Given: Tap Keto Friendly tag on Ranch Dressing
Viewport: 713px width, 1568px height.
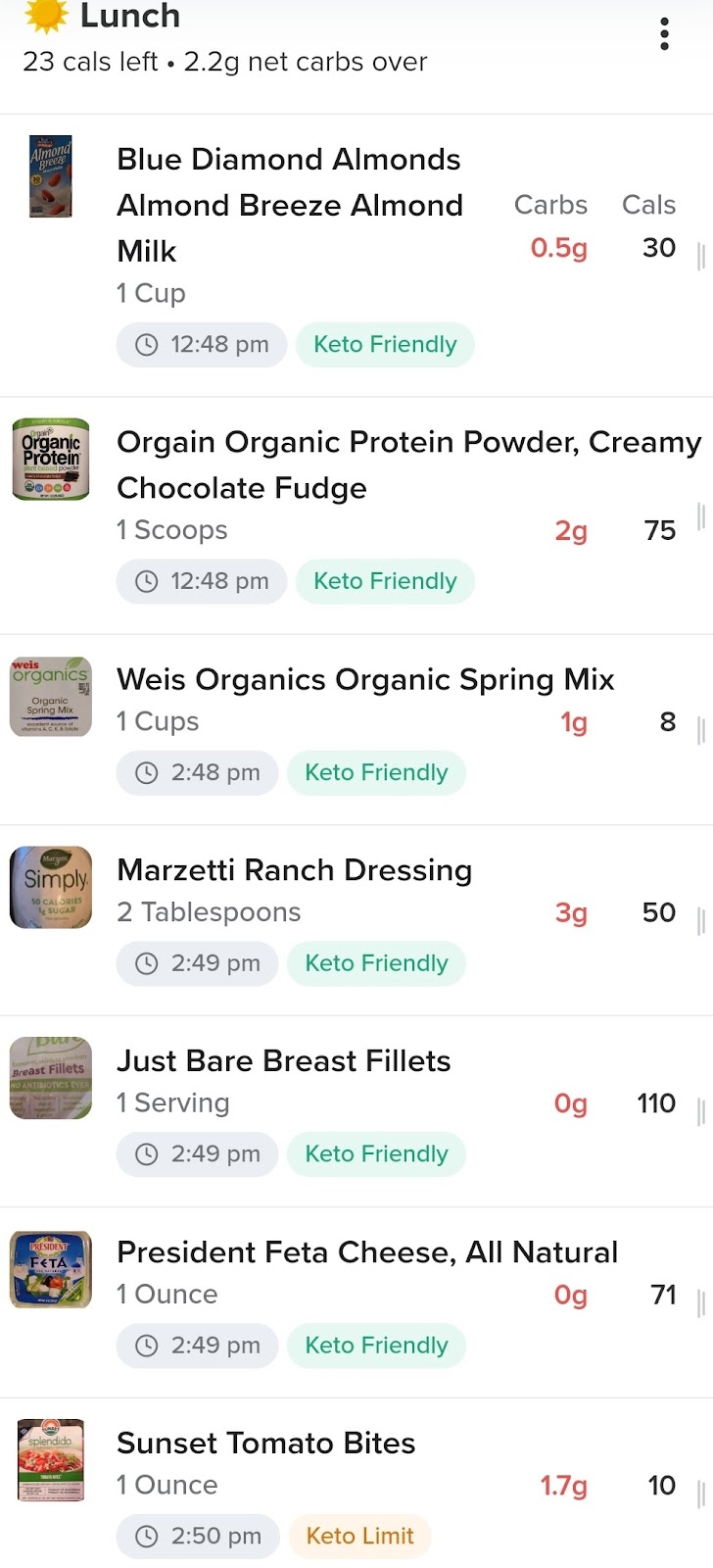Looking at the screenshot, I should coord(376,963).
